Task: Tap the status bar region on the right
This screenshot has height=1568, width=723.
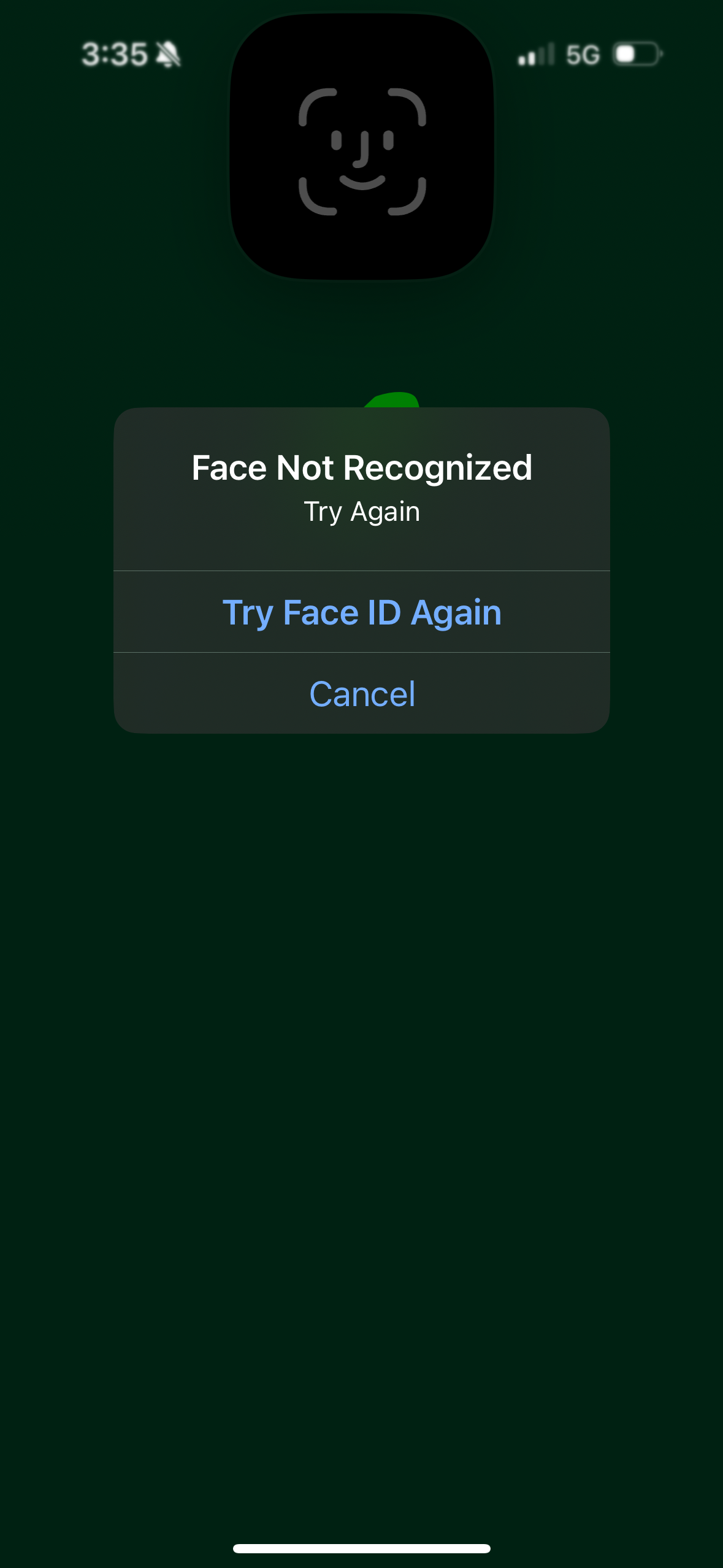Action: (x=583, y=55)
